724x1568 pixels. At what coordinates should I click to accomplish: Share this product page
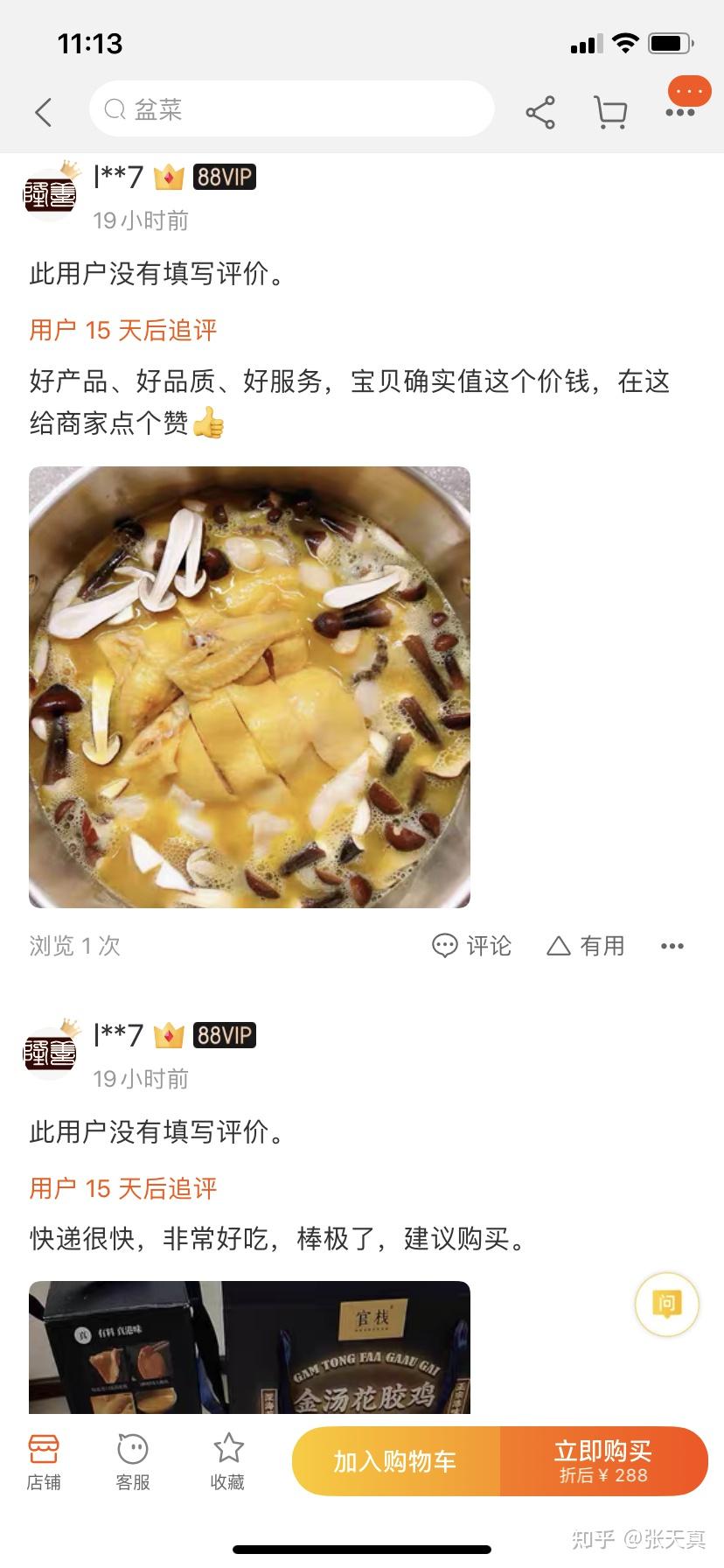click(540, 113)
